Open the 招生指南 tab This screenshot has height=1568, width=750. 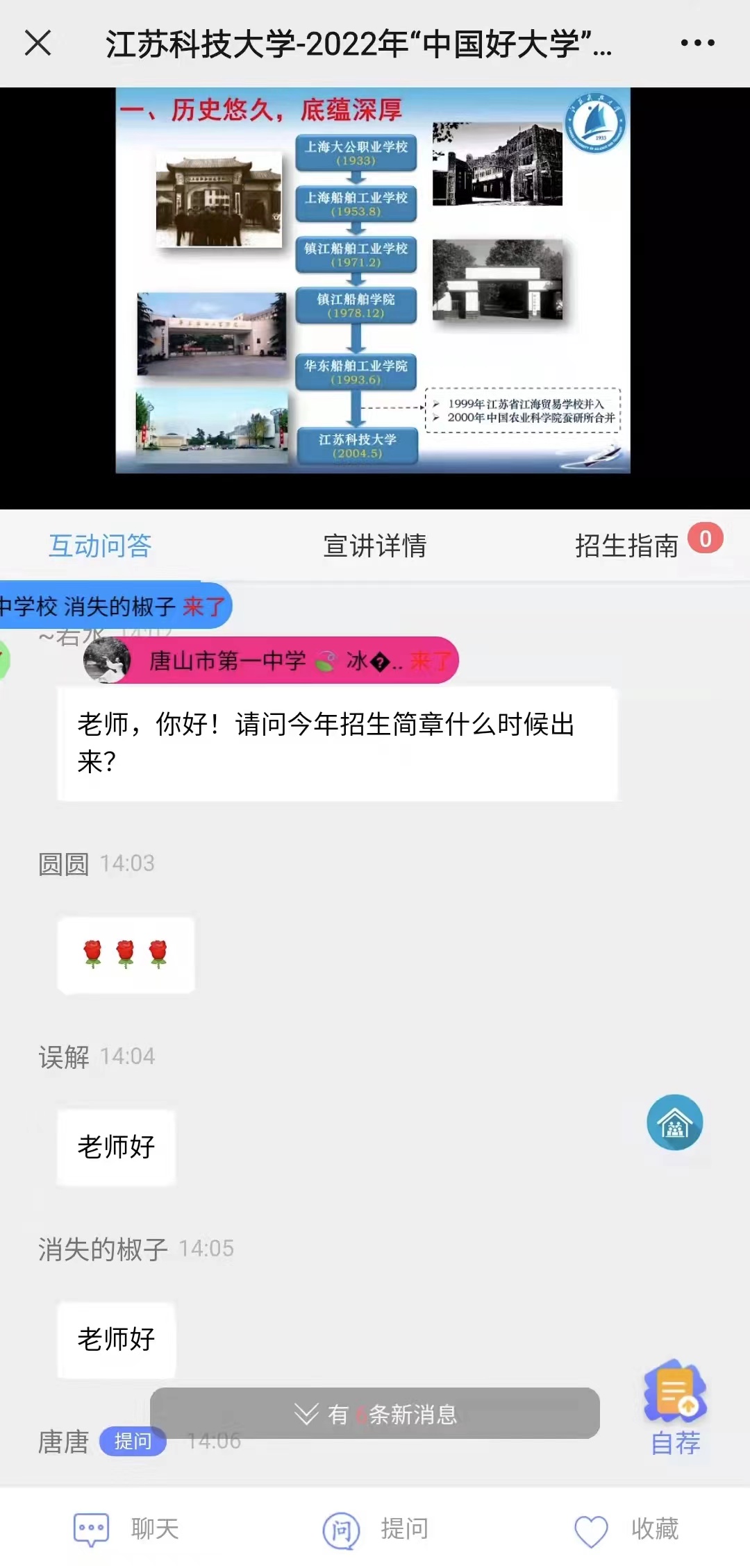626,546
